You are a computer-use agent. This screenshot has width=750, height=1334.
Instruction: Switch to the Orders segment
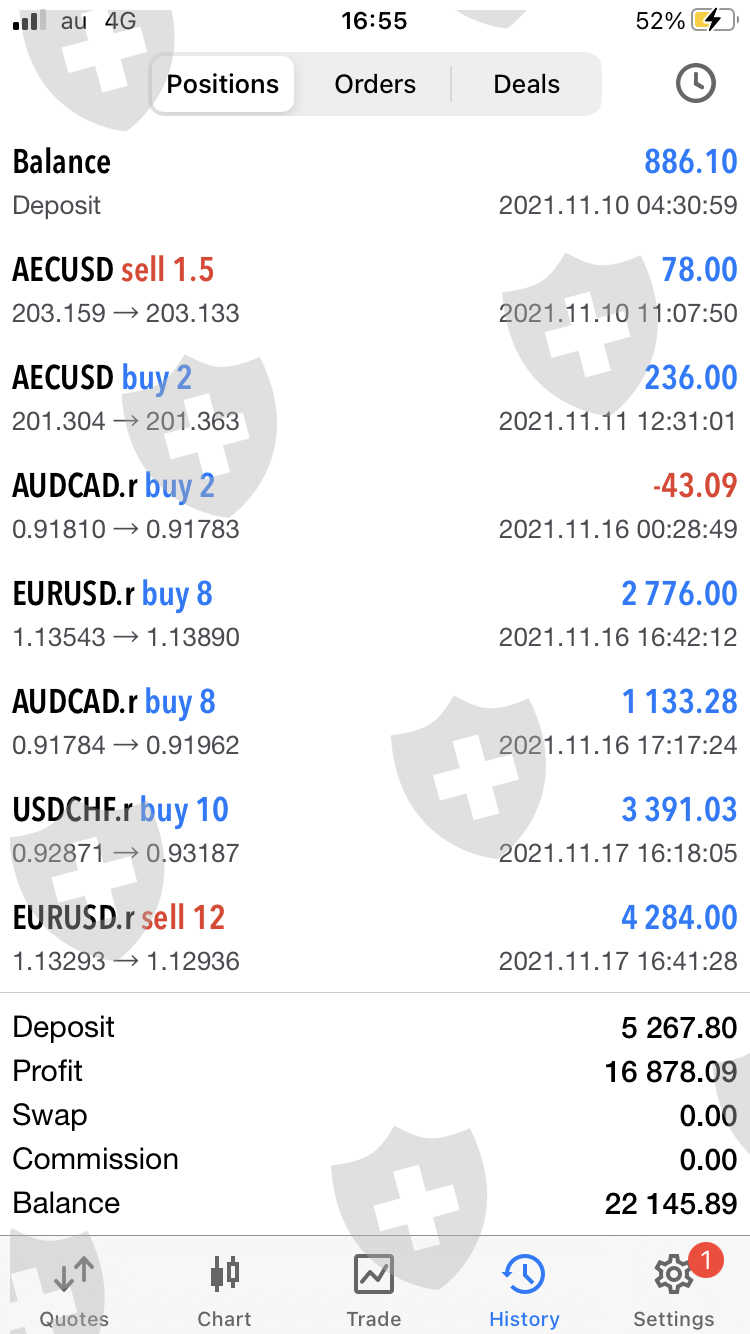coord(375,84)
